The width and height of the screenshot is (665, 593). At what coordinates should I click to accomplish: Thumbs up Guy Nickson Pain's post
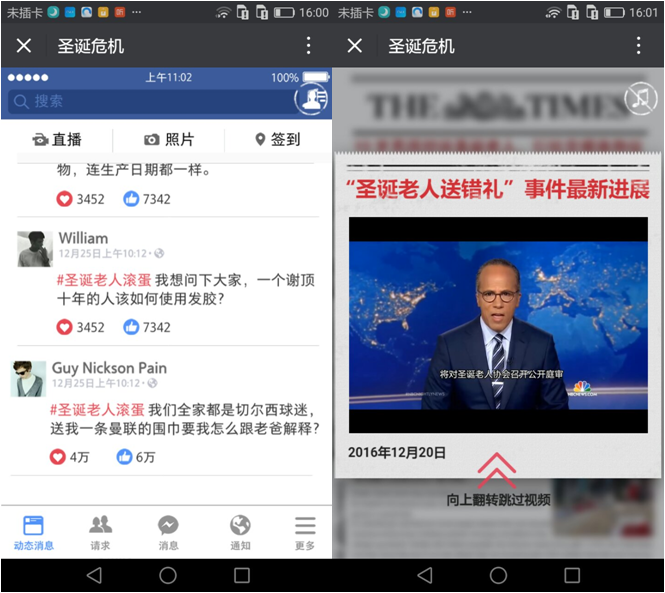coord(125,457)
